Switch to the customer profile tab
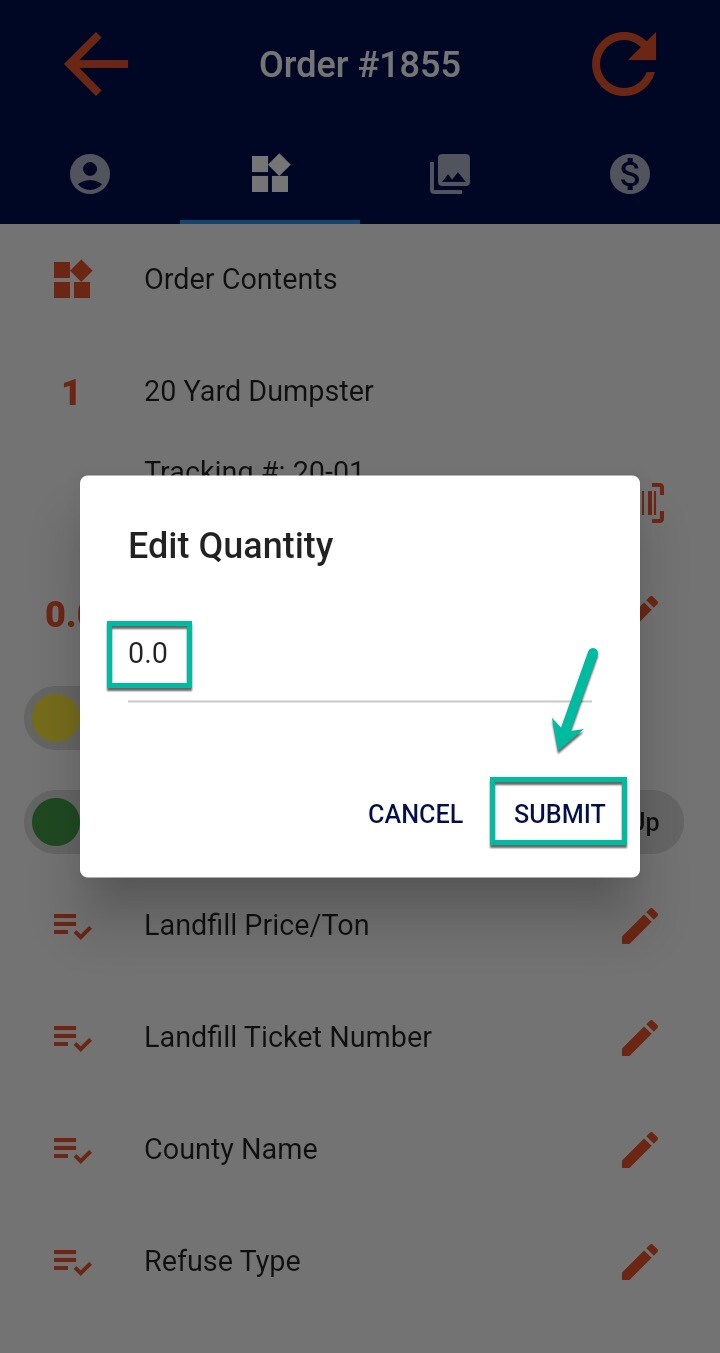 pos(90,174)
